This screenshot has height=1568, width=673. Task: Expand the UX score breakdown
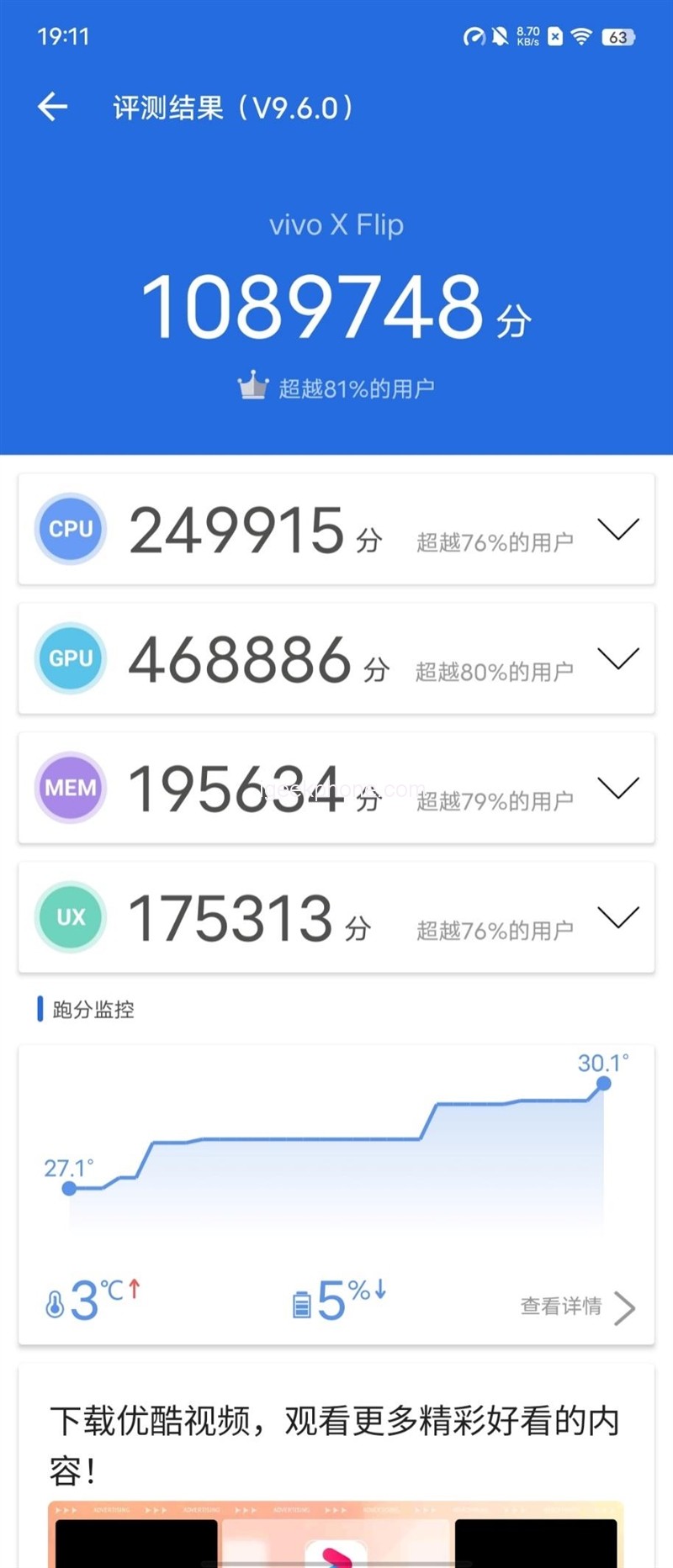click(x=618, y=917)
